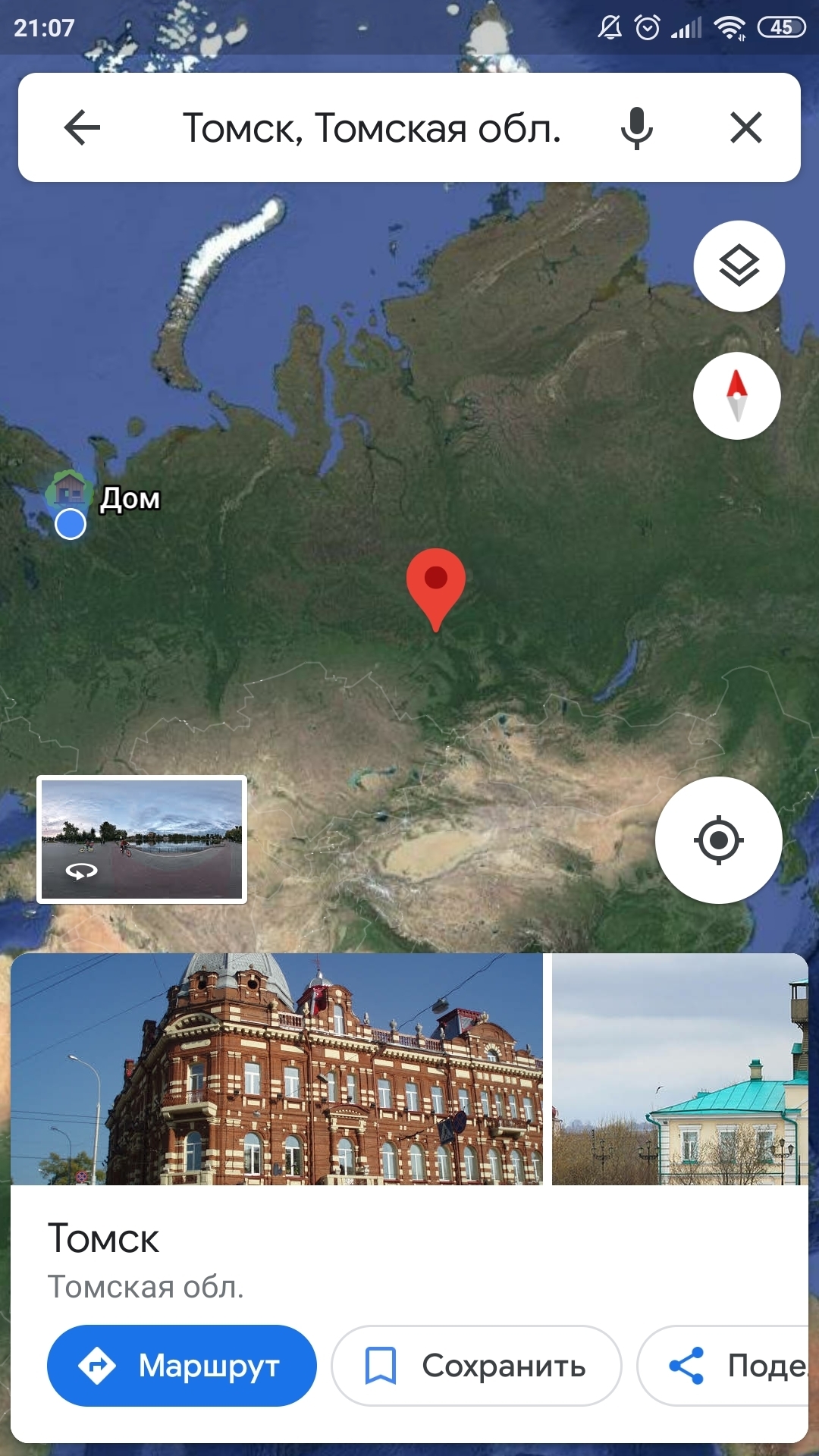Get directions with the Маршрут button

pyautogui.click(x=182, y=1366)
